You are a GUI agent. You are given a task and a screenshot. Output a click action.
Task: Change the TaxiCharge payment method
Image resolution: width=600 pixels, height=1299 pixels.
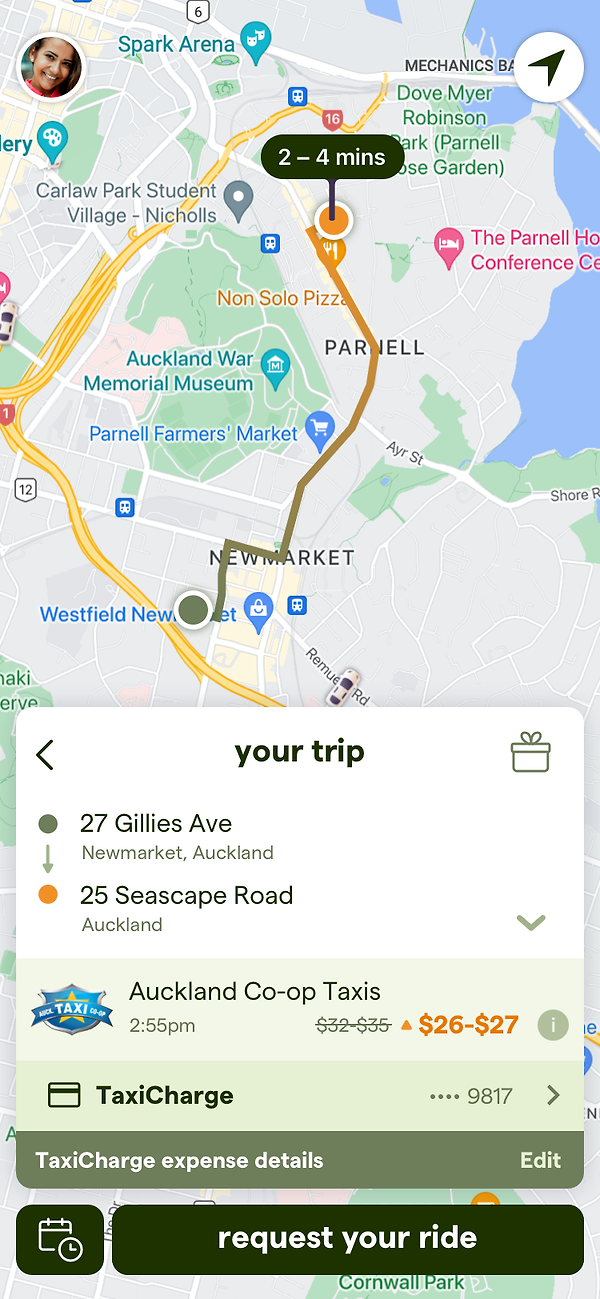click(x=300, y=1096)
